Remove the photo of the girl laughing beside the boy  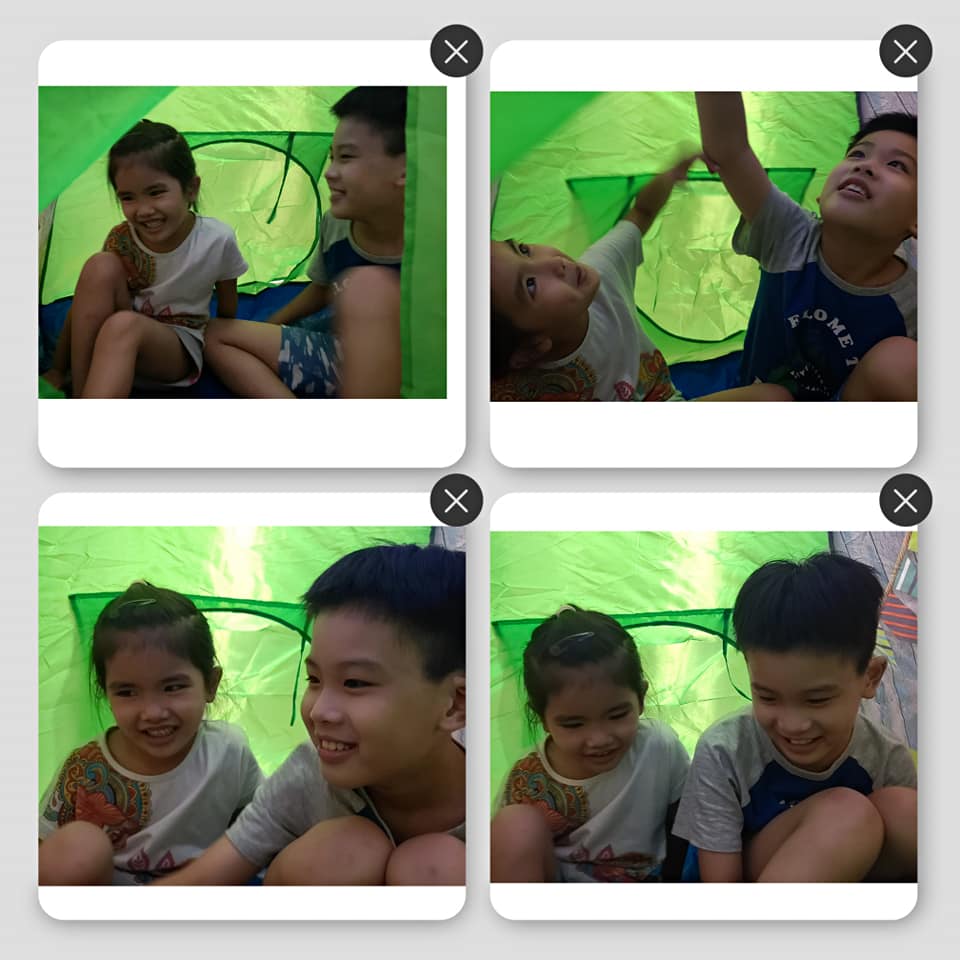click(x=456, y=51)
